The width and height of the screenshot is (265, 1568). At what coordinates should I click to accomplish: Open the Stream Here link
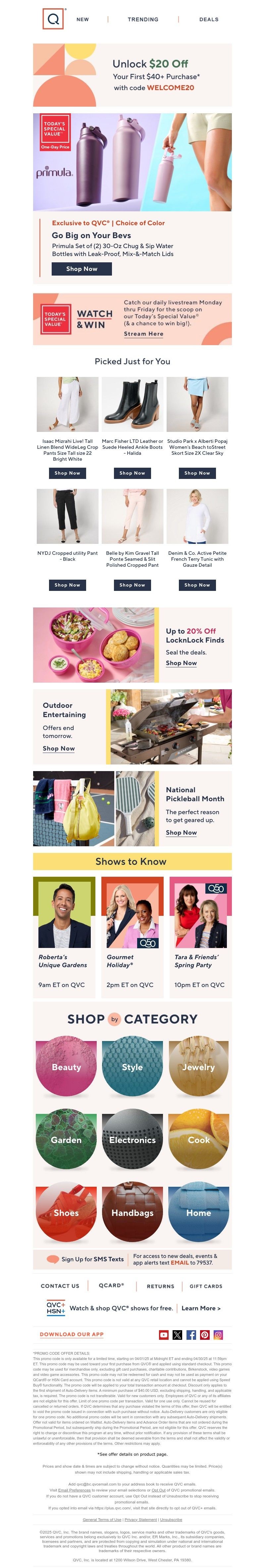coord(143,334)
